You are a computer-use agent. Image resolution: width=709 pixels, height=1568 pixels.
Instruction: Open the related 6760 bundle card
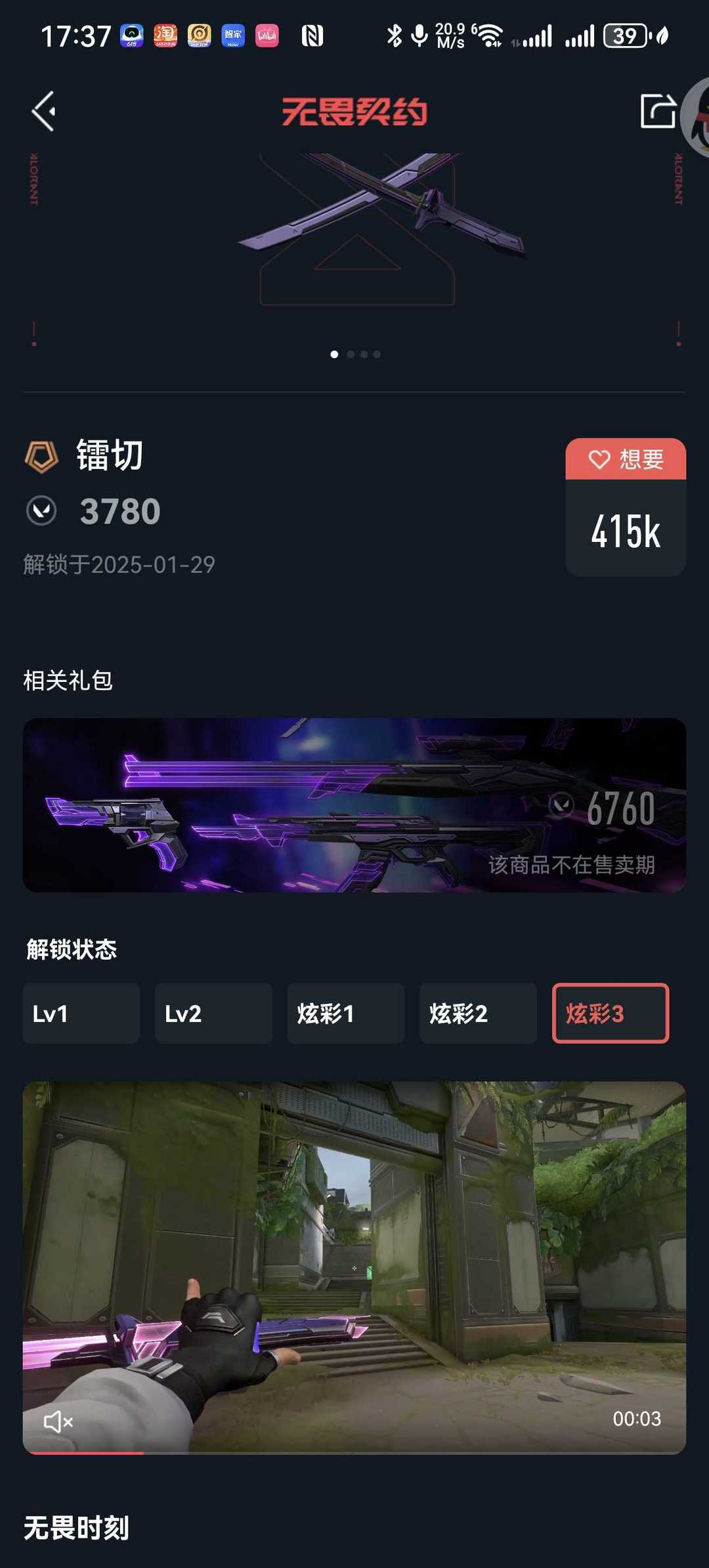[x=354, y=805]
